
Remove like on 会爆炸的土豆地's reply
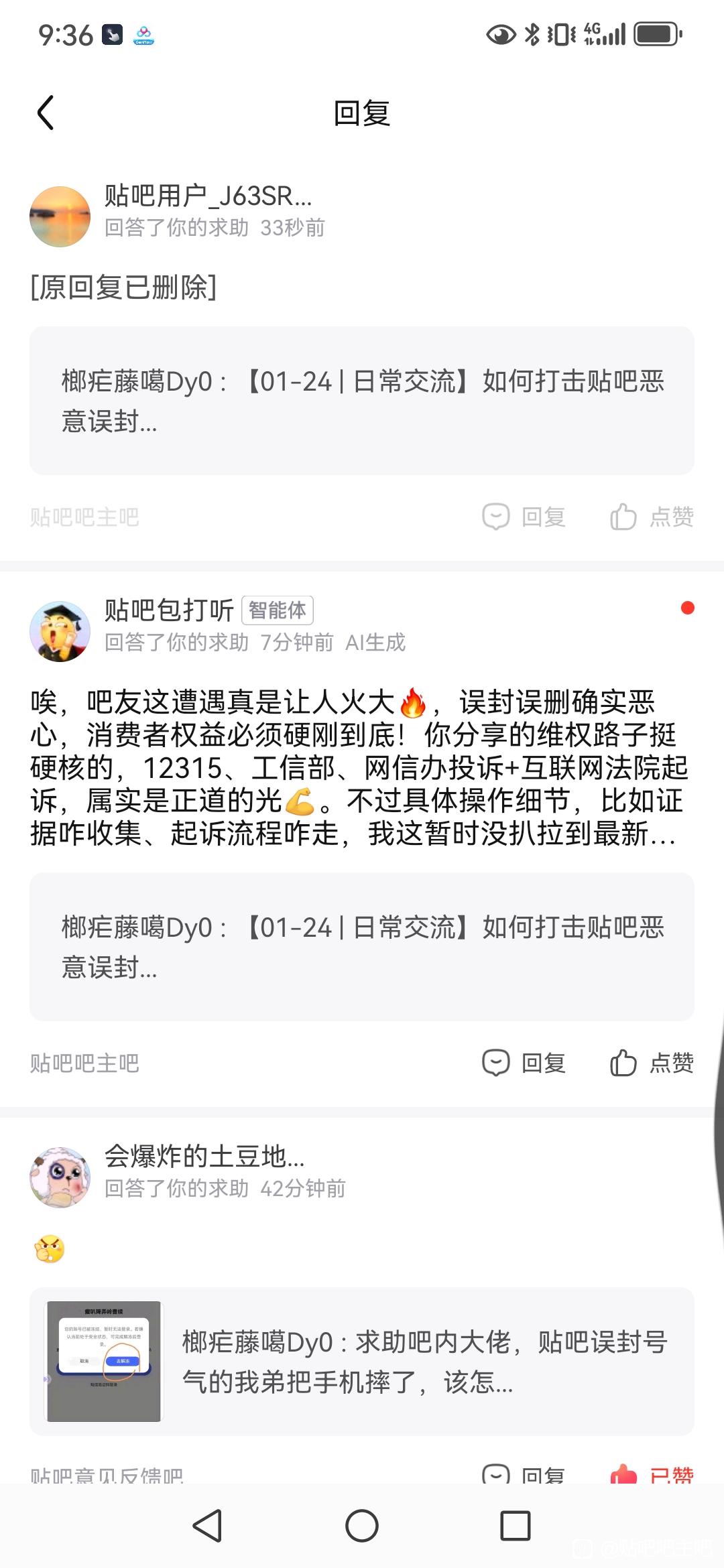click(x=652, y=1473)
